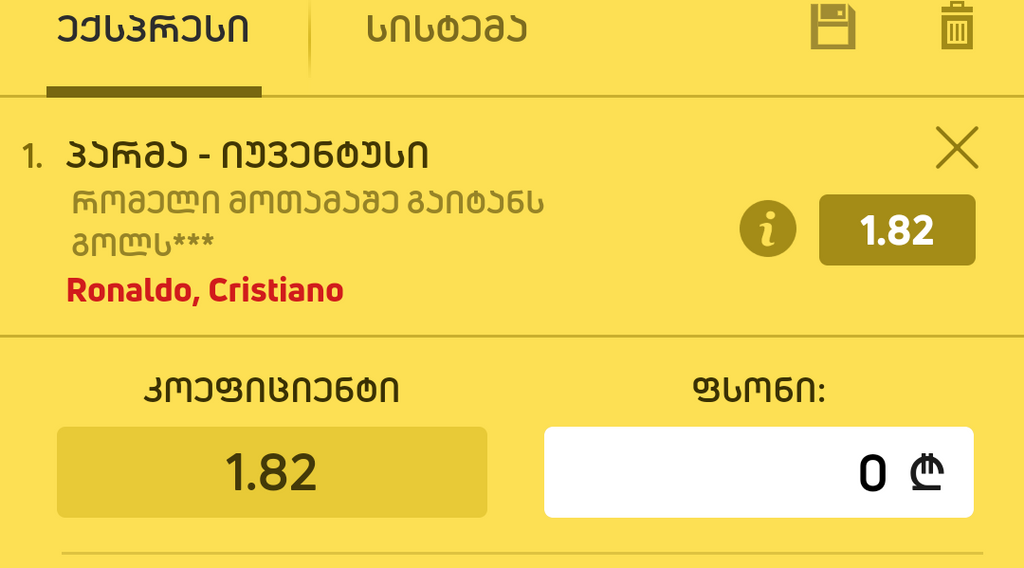Remove the პარმა - იუვენტუსი bet
Screen dimensions: 1024x568
click(x=956, y=150)
